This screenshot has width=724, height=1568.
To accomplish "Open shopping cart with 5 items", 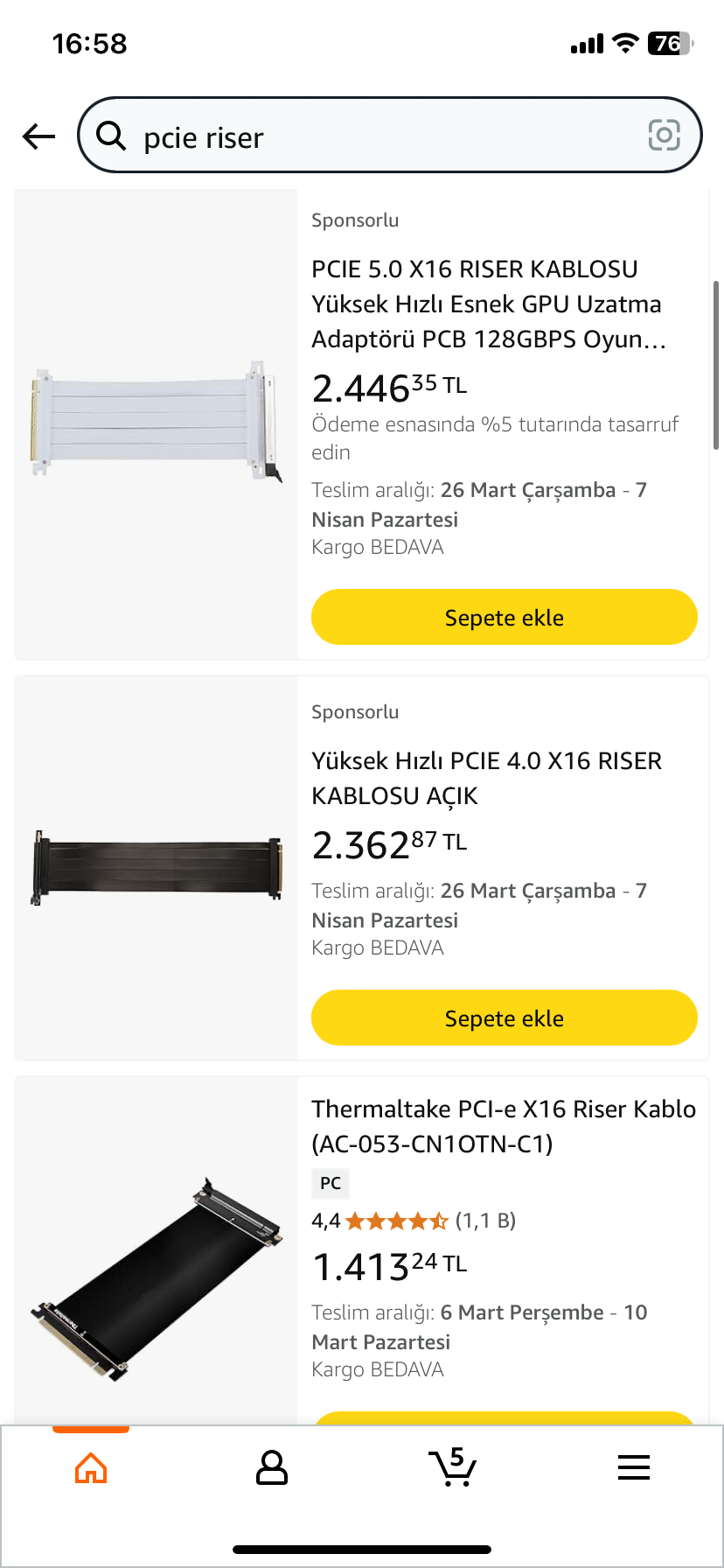I will click(x=452, y=1468).
